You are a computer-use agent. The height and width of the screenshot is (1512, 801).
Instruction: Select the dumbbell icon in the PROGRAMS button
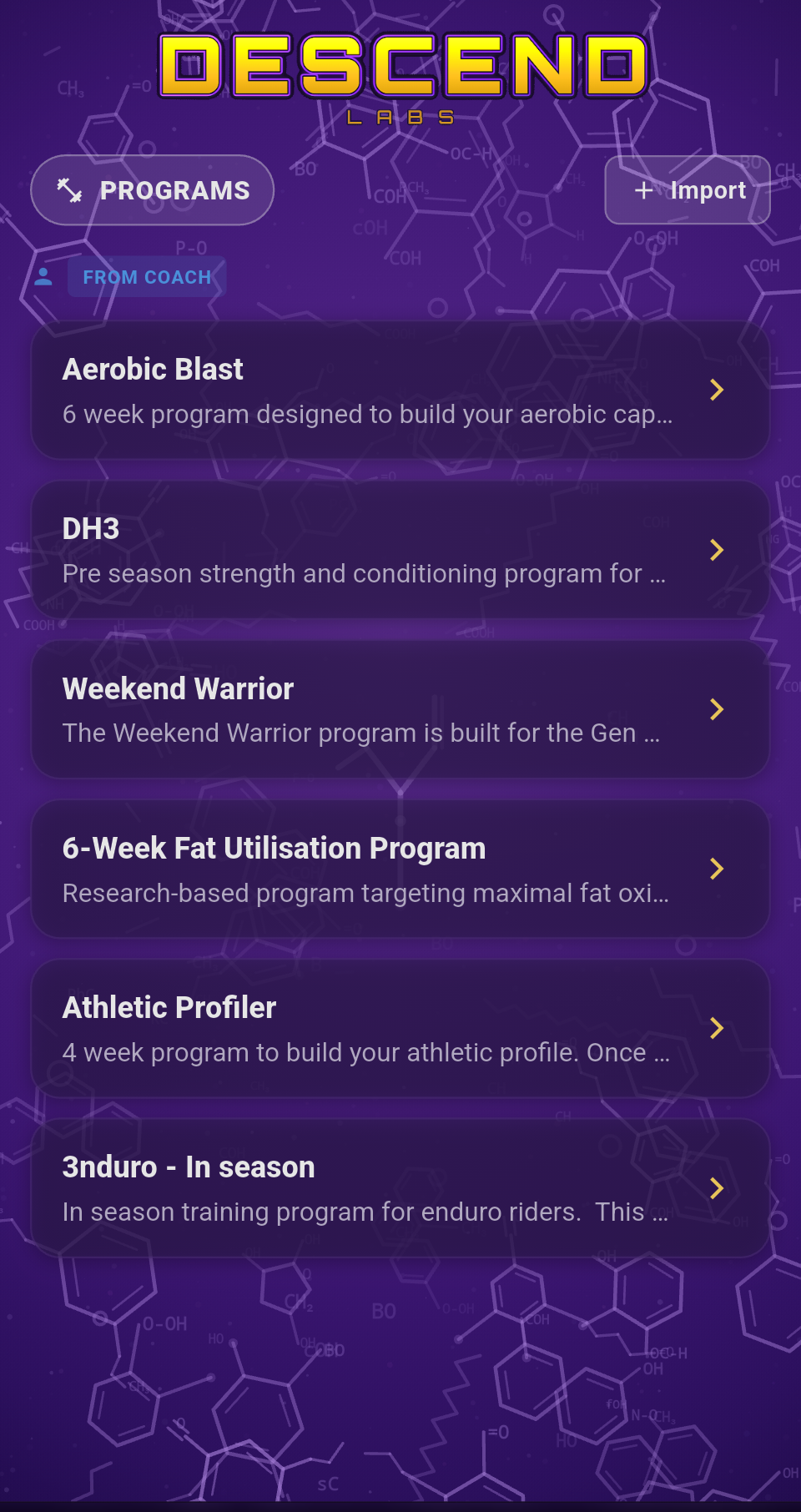[x=70, y=190]
